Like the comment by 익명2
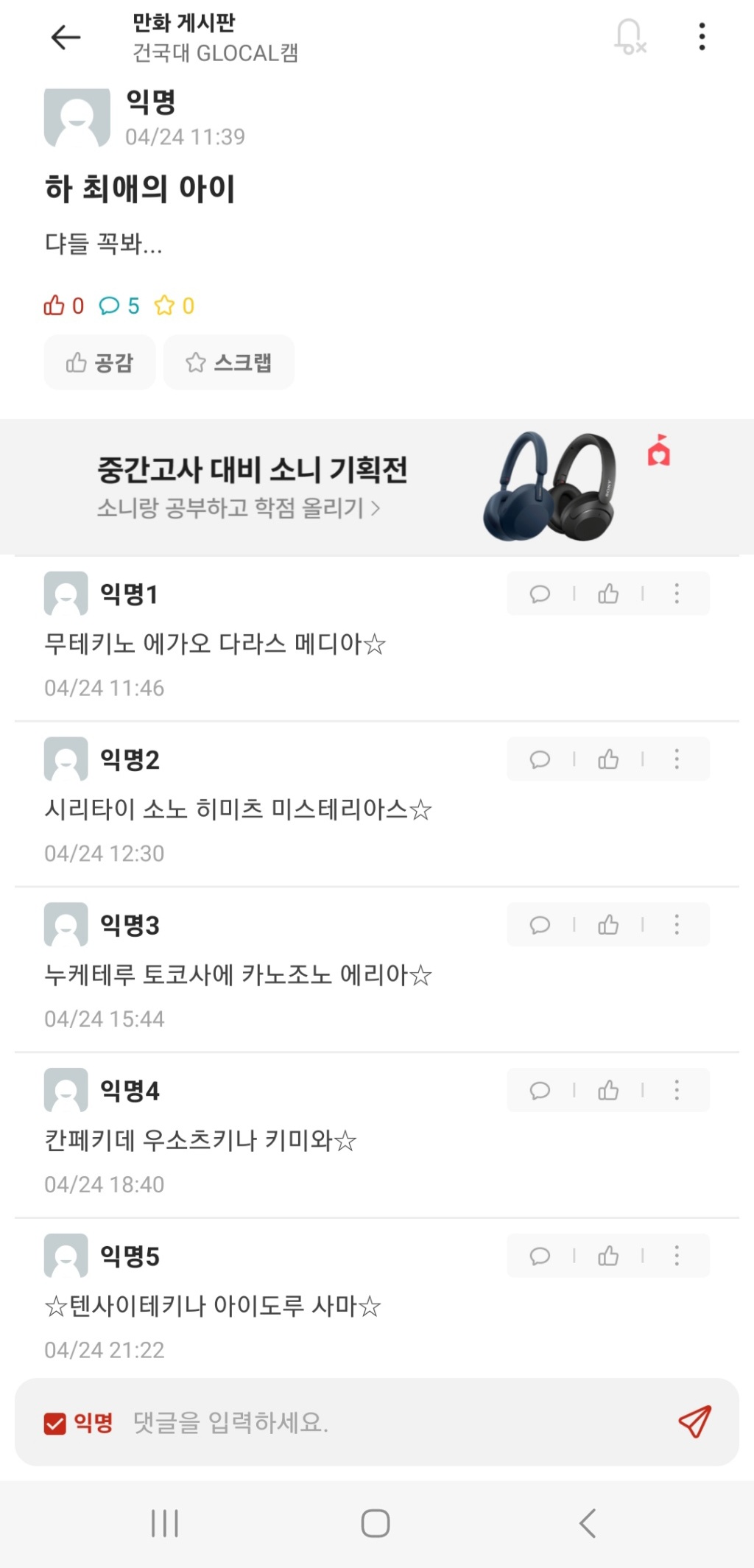 608,759
